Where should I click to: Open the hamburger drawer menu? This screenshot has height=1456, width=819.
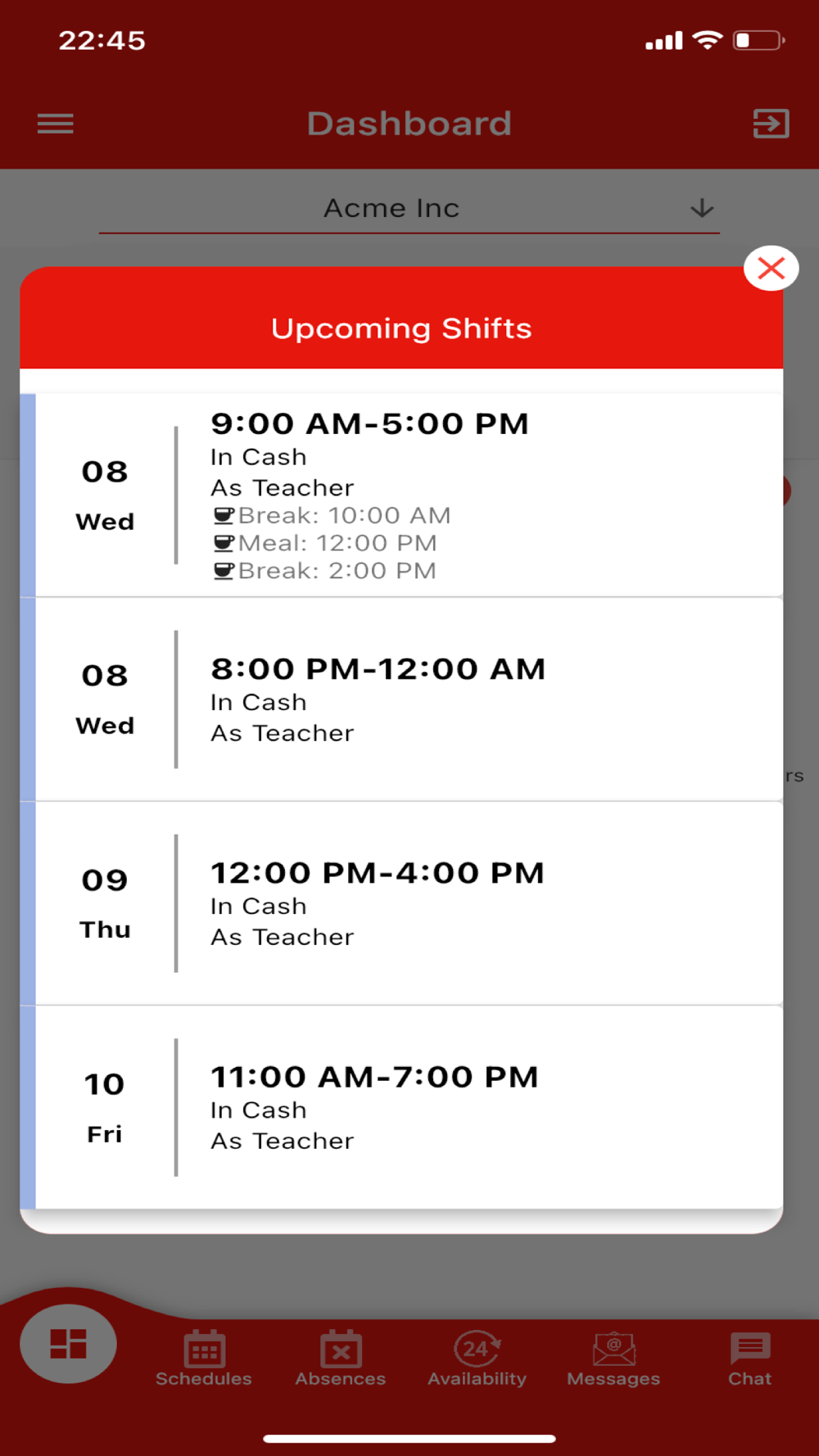pos(56,124)
